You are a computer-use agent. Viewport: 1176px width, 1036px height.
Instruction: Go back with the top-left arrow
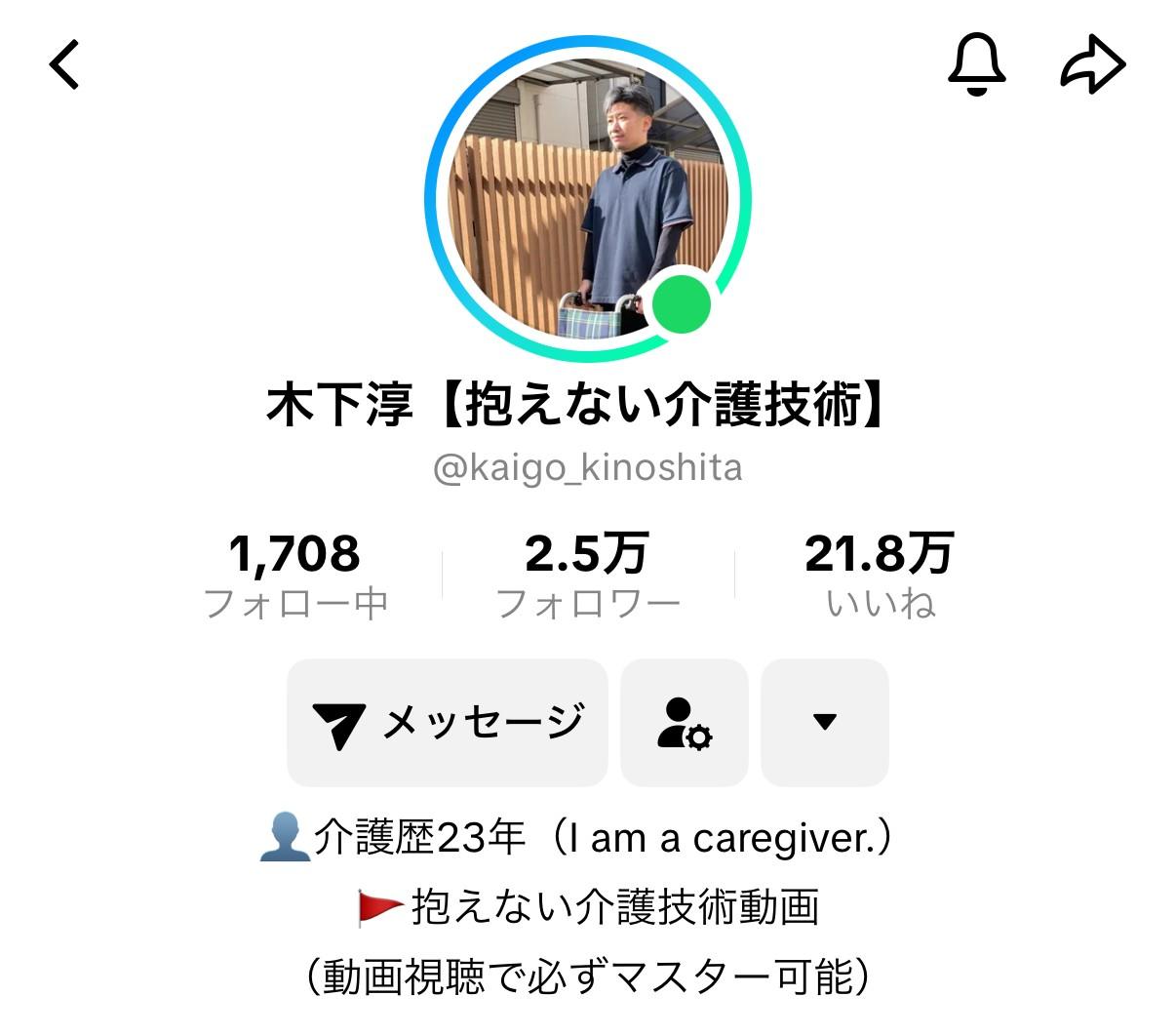64,65
